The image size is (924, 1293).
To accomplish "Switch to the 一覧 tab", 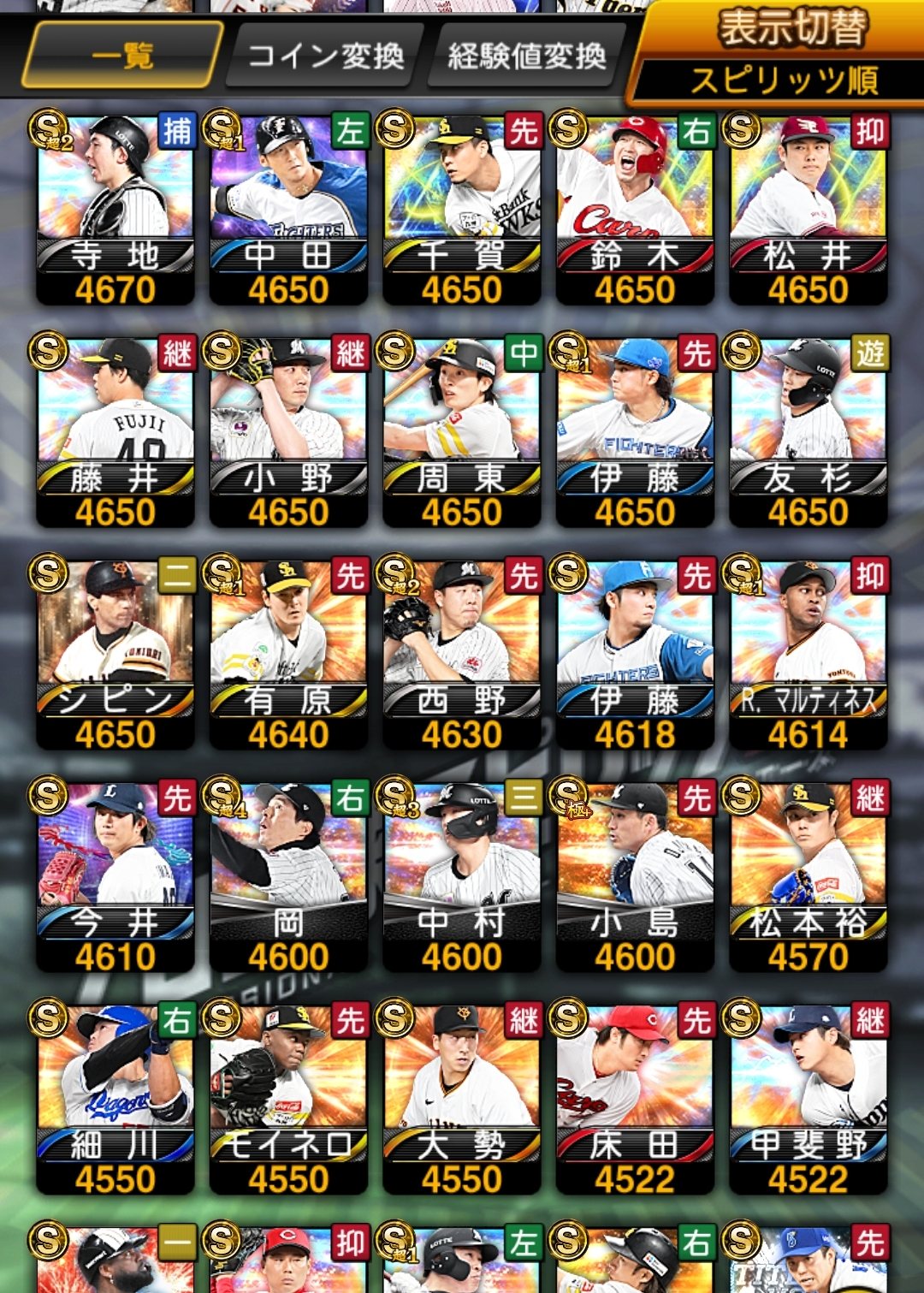I will point(122,56).
